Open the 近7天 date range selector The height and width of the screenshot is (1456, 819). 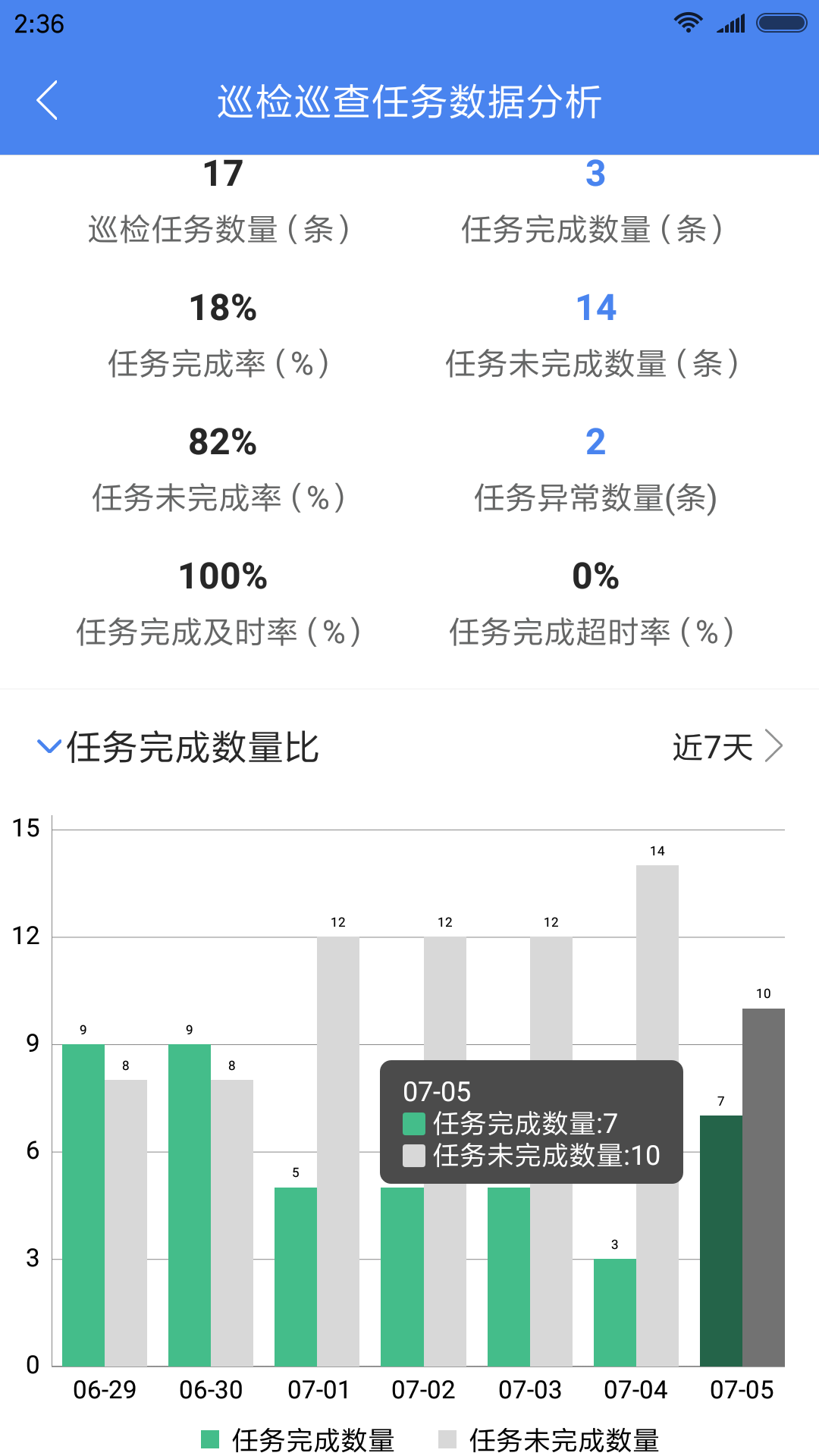click(713, 746)
